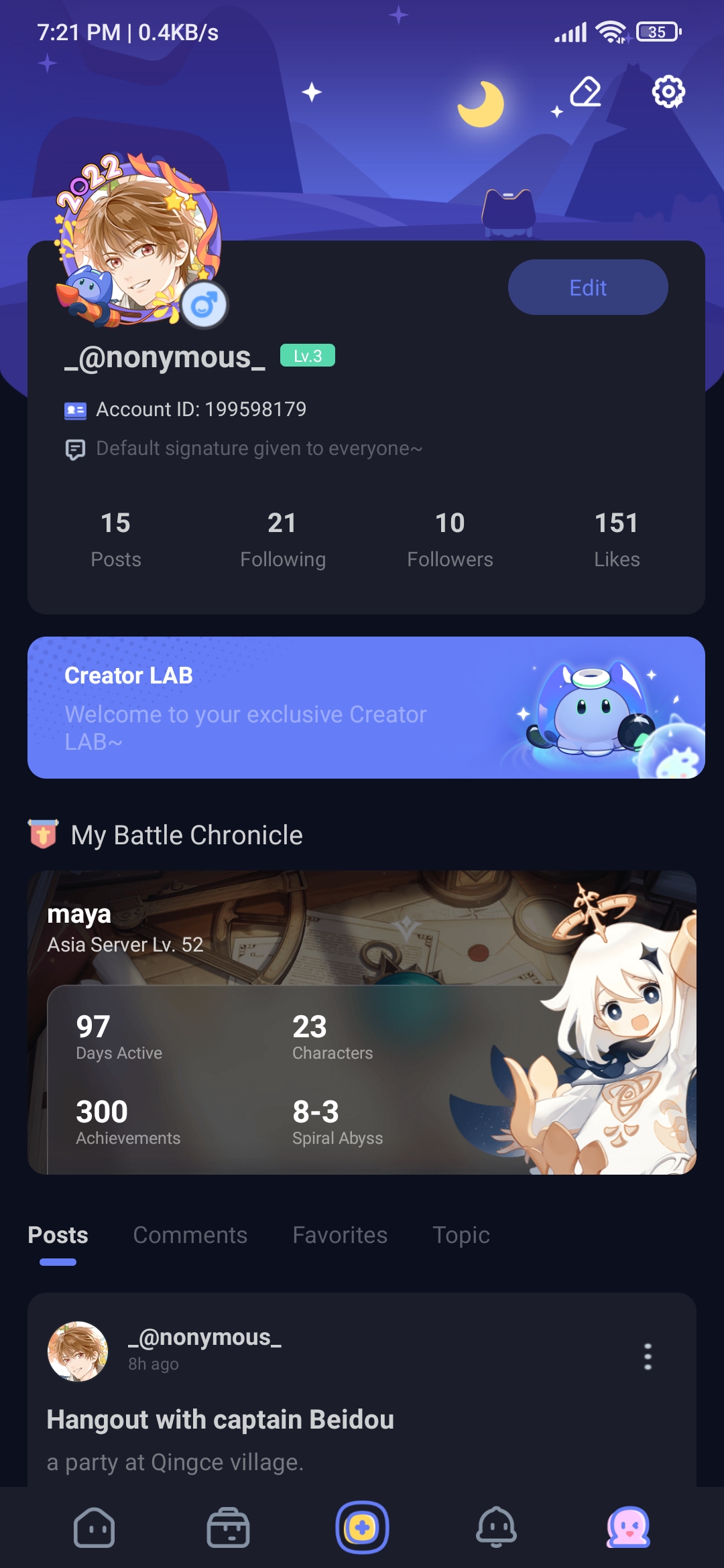724x1568 pixels.
Task: Open the settings gear
Action: 668,92
